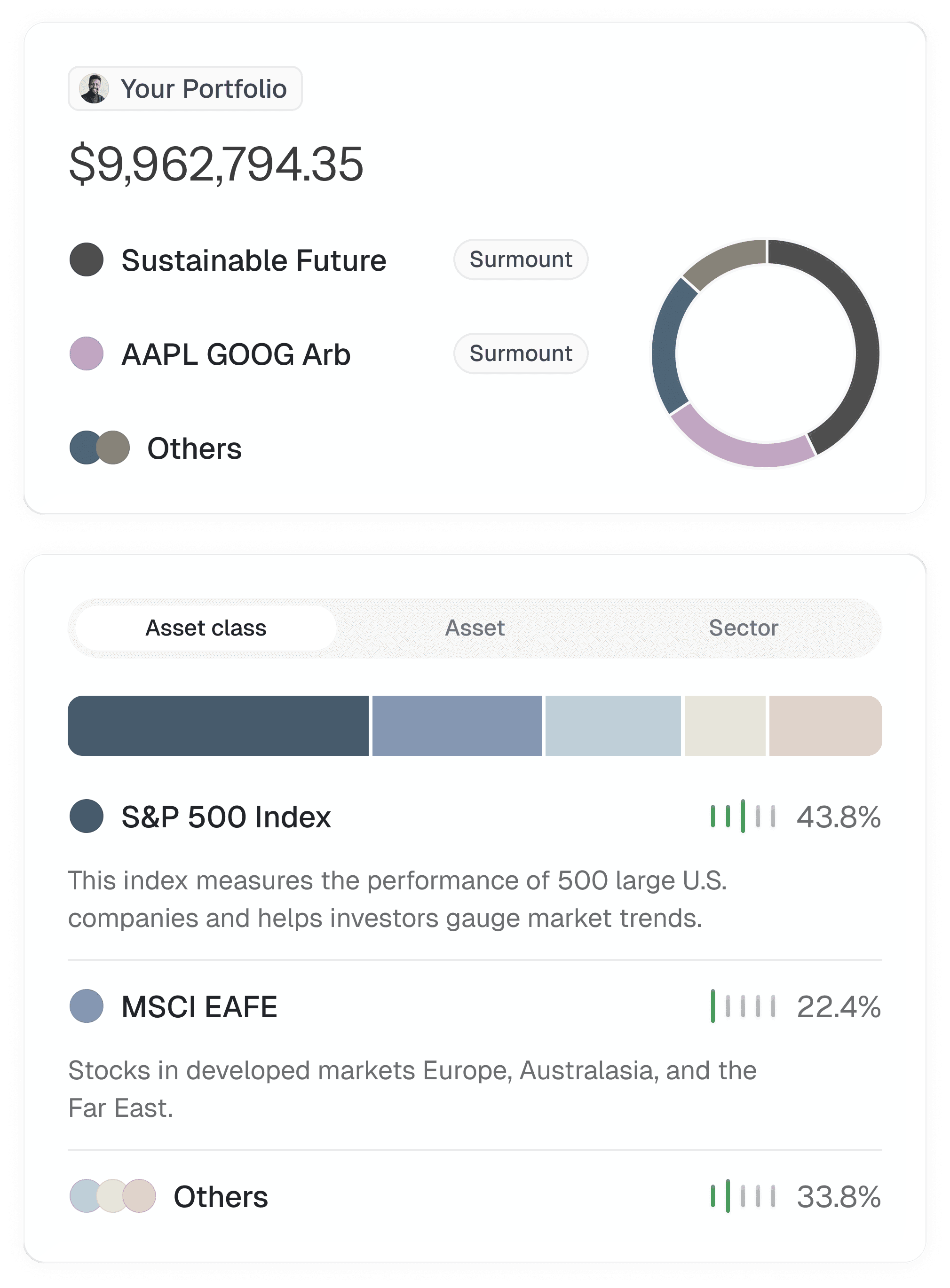Screen dimensions: 950x1288
Task: Tap the Surmount chip beside Sustainable Future
Action: (x=520, y=260)
